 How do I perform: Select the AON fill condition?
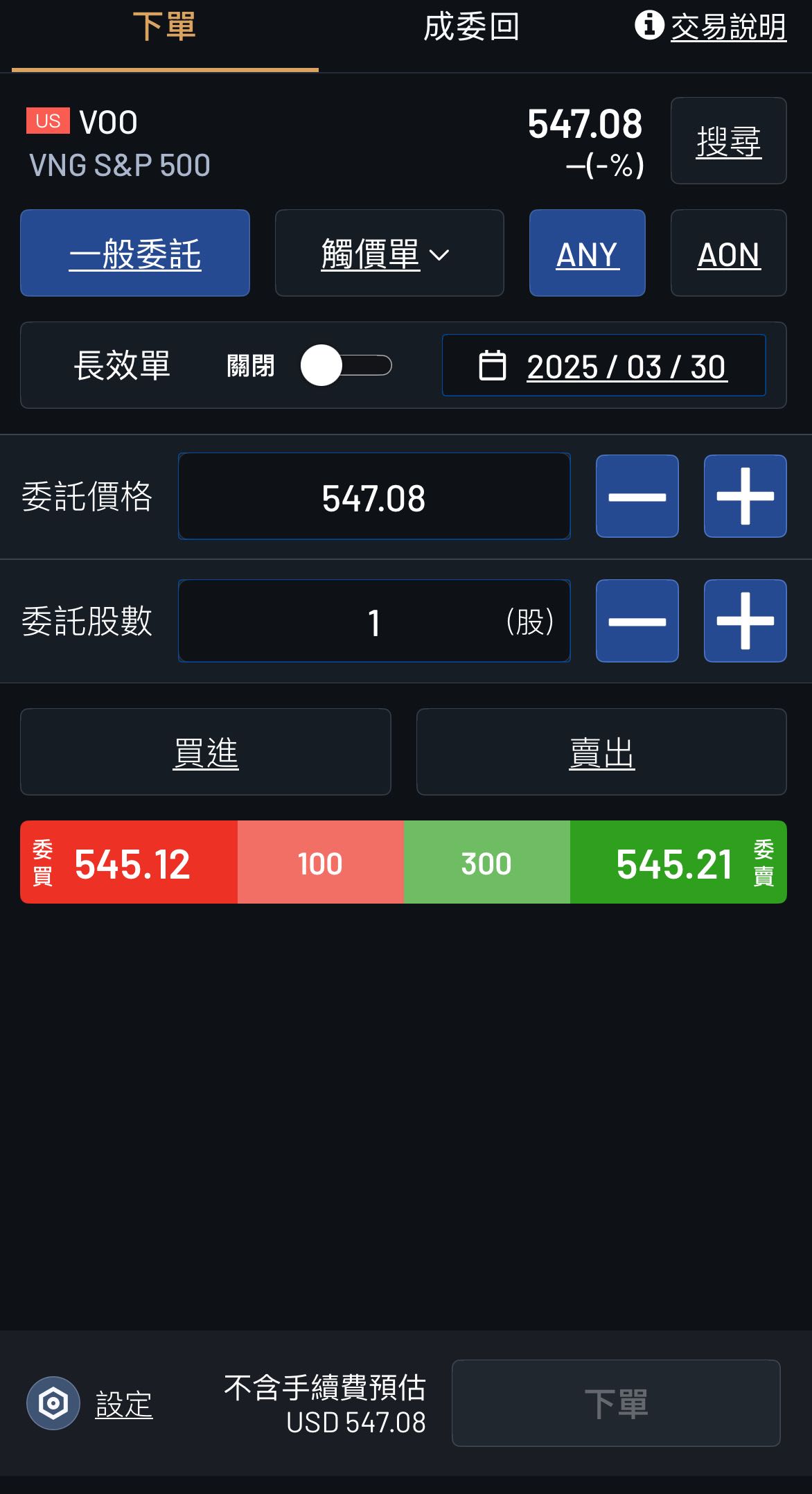[728, 253]
